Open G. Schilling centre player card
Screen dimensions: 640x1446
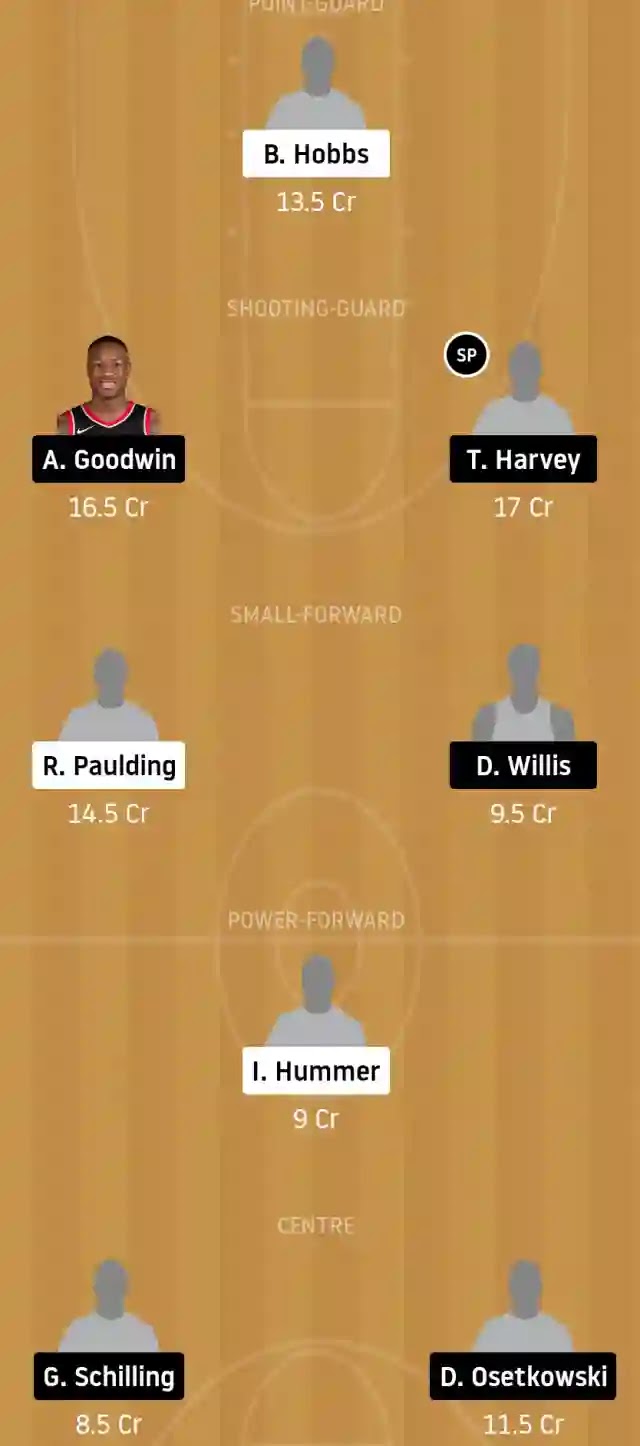pos(108,1376)
